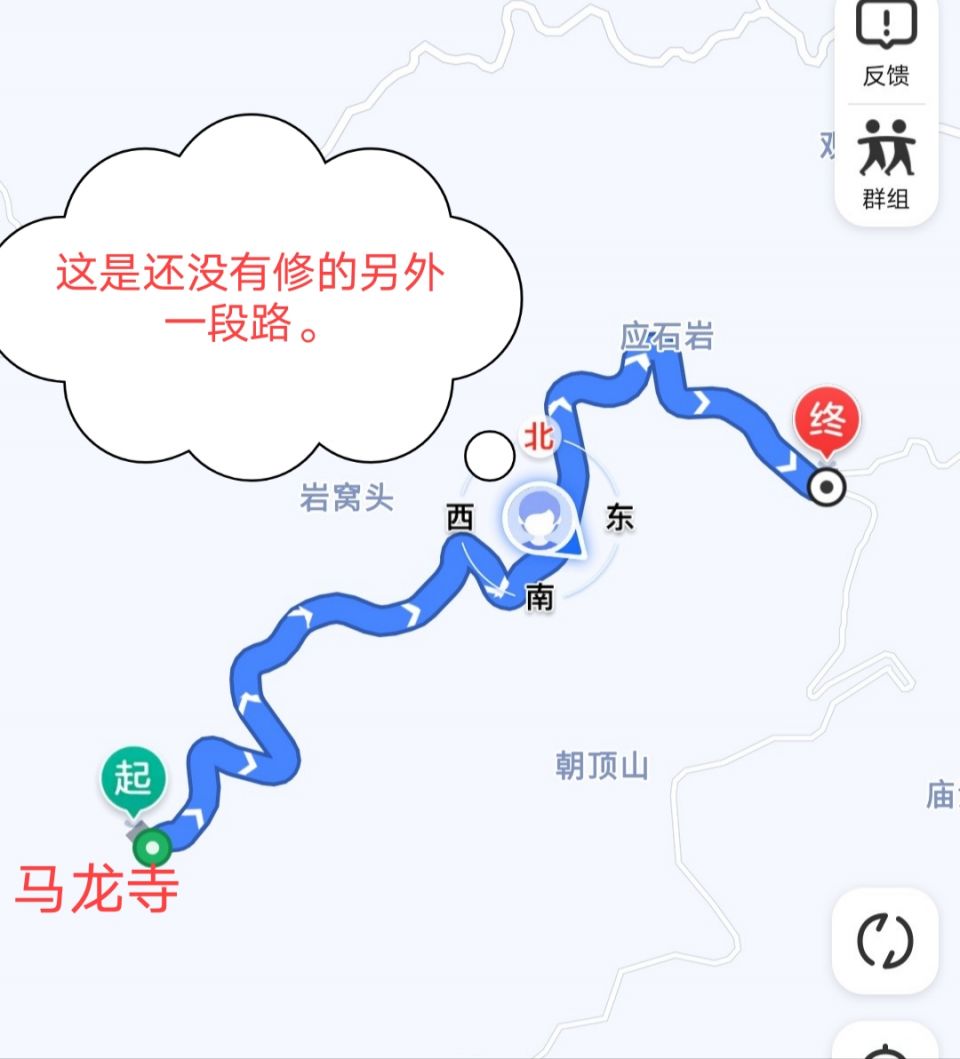960x1059 pixels.
Task: Tap the refresh route button
Action: click(886, 940)
